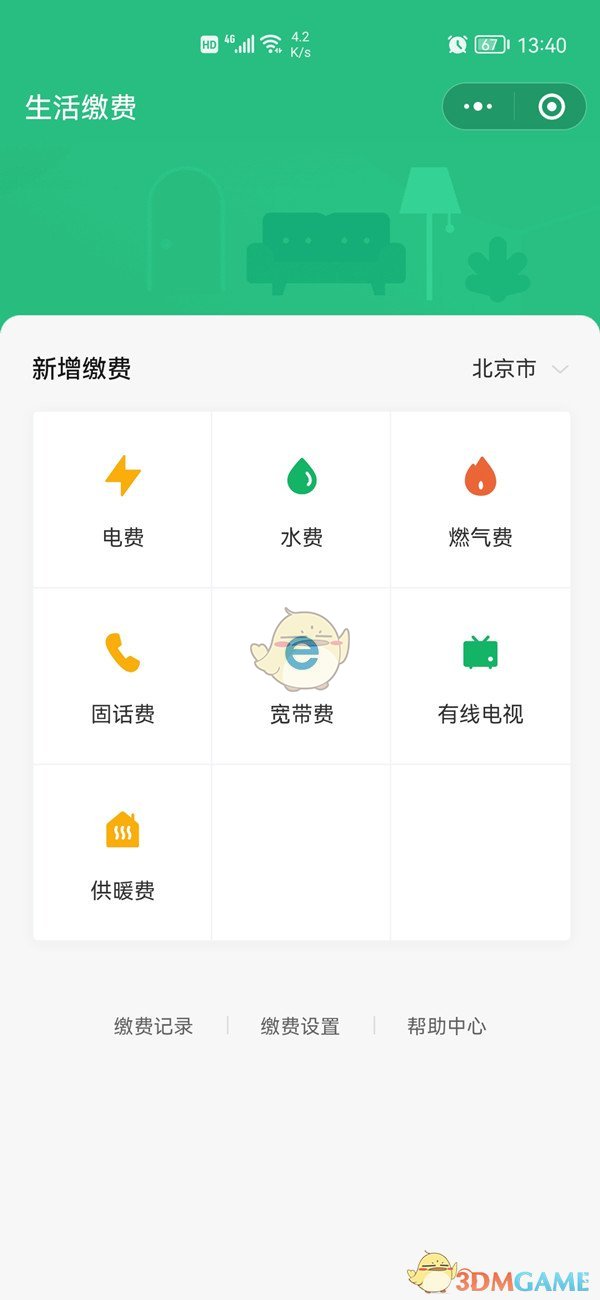Go to 帮助中心 help center
This screenshot has height=1300, width=600.
coord(446,1026)
